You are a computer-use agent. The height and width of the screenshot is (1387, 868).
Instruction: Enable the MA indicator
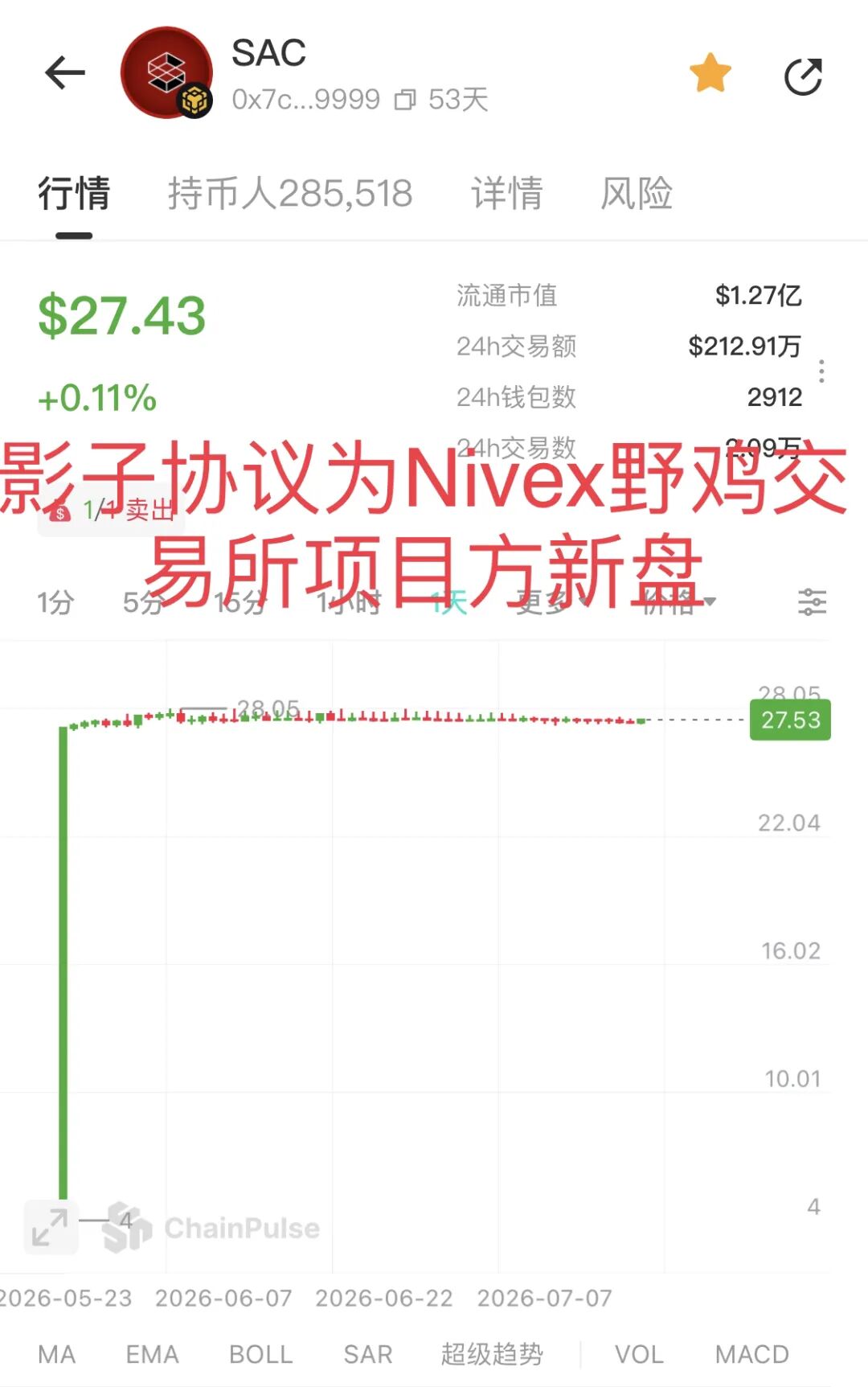[56, 1354]
